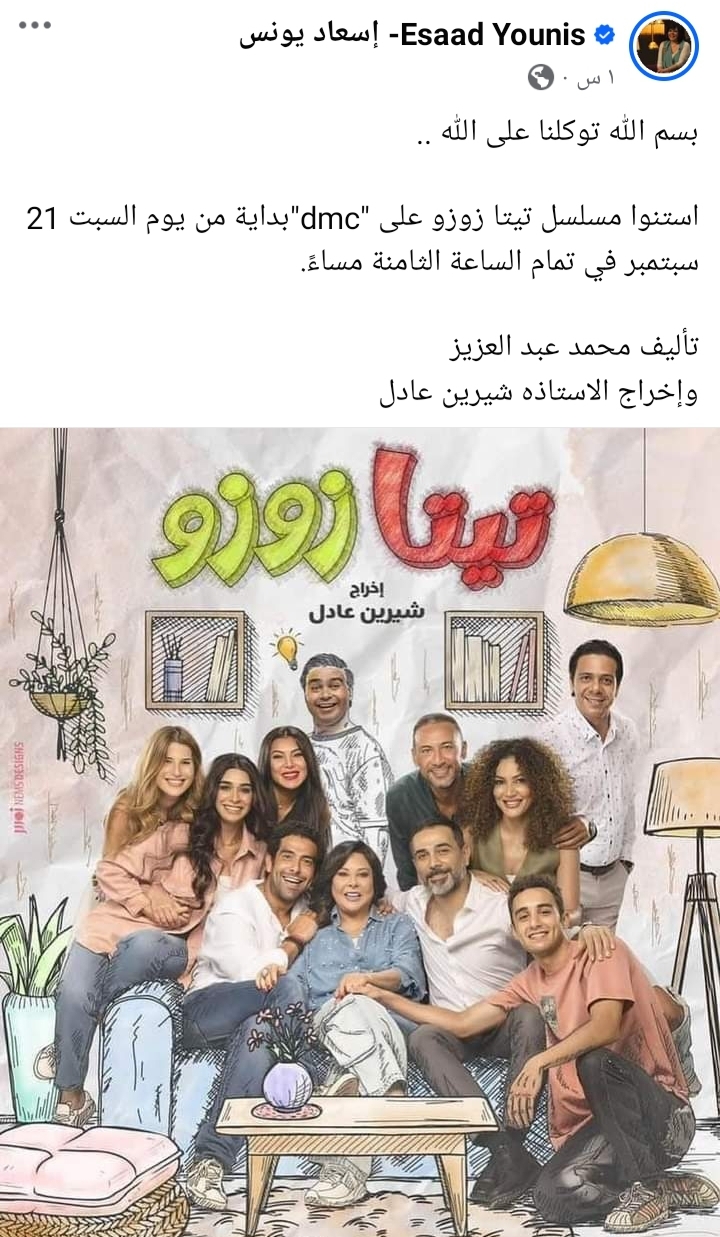The width and height of the screenshot is (720, 1237).
Task: Open the post's three-dot options menu
Action: pos(34,24)
